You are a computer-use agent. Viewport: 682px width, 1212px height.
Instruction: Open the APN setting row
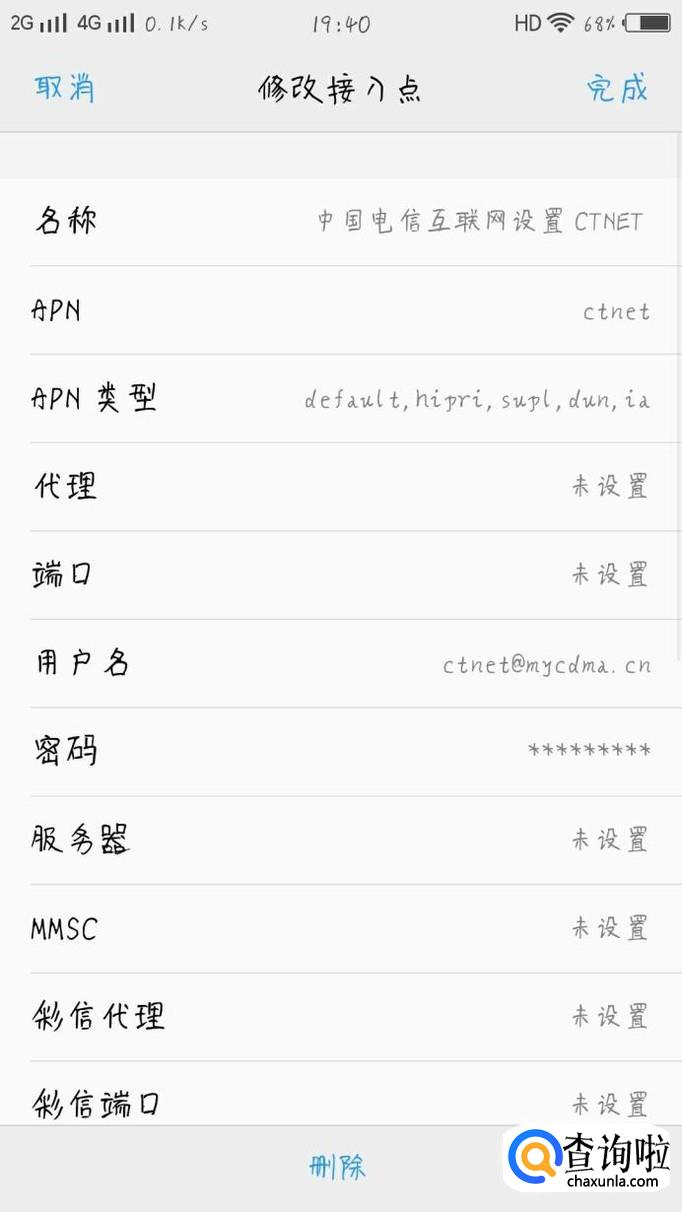pyautogui.click(x=340, y=310)
